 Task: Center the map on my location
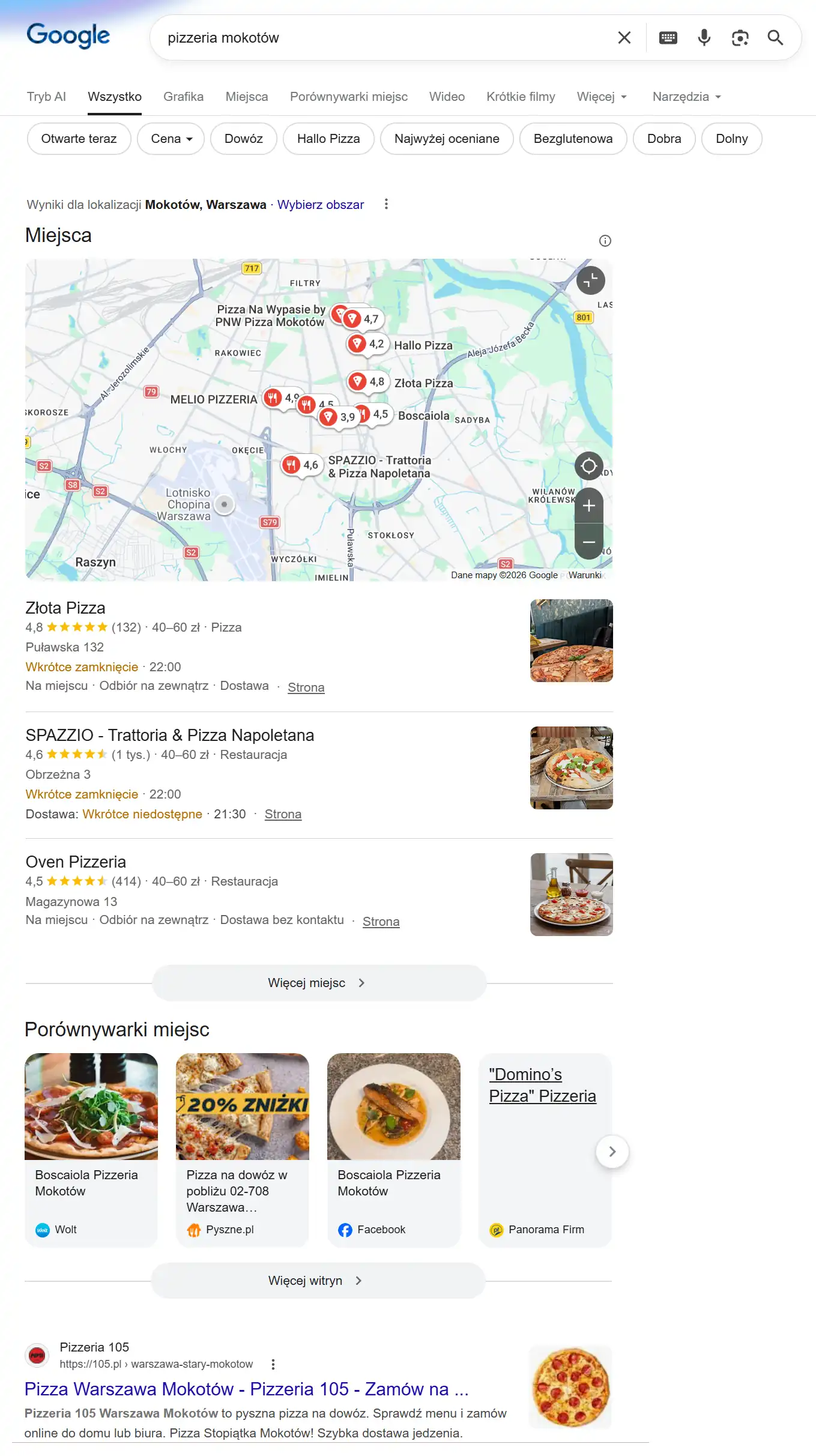click(x=589, y=466)
